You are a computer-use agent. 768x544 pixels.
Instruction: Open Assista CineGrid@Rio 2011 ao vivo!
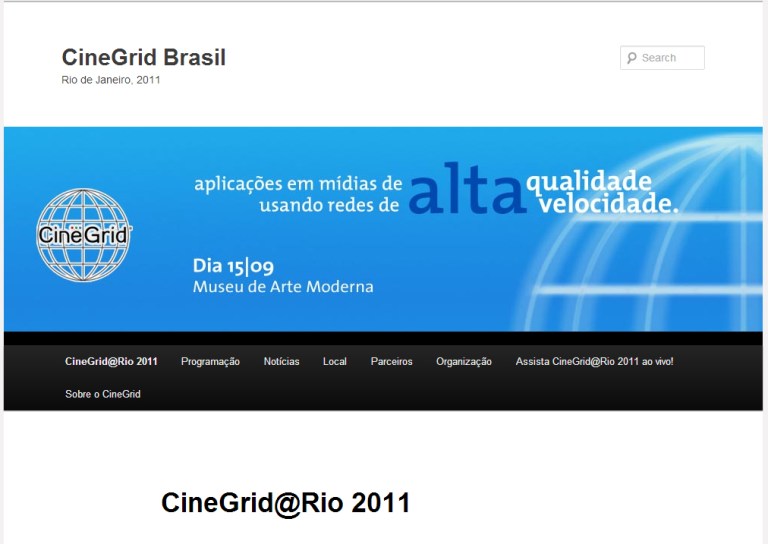pos(594,361)
